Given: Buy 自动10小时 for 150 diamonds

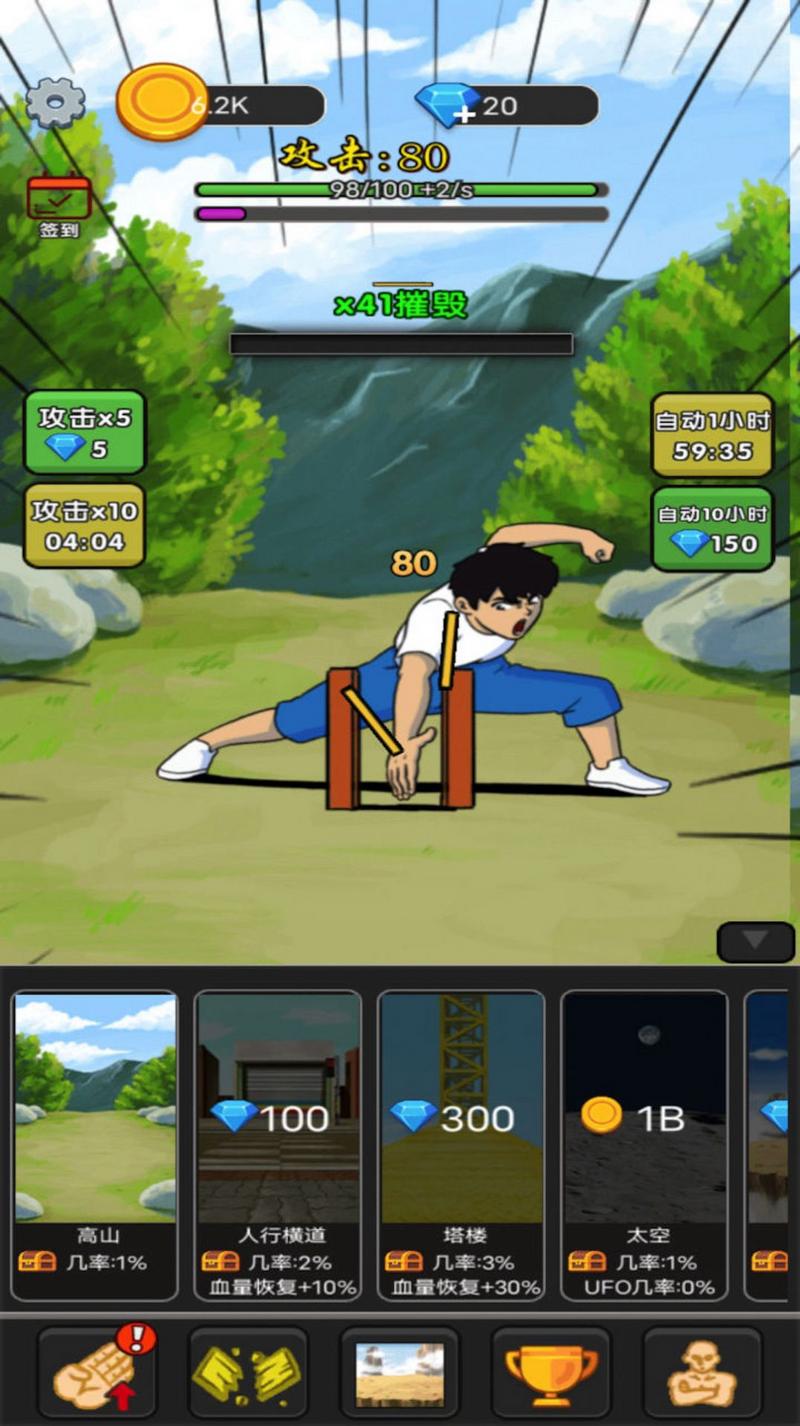Looking at the screenshot, I should click(x=712, y=529).
